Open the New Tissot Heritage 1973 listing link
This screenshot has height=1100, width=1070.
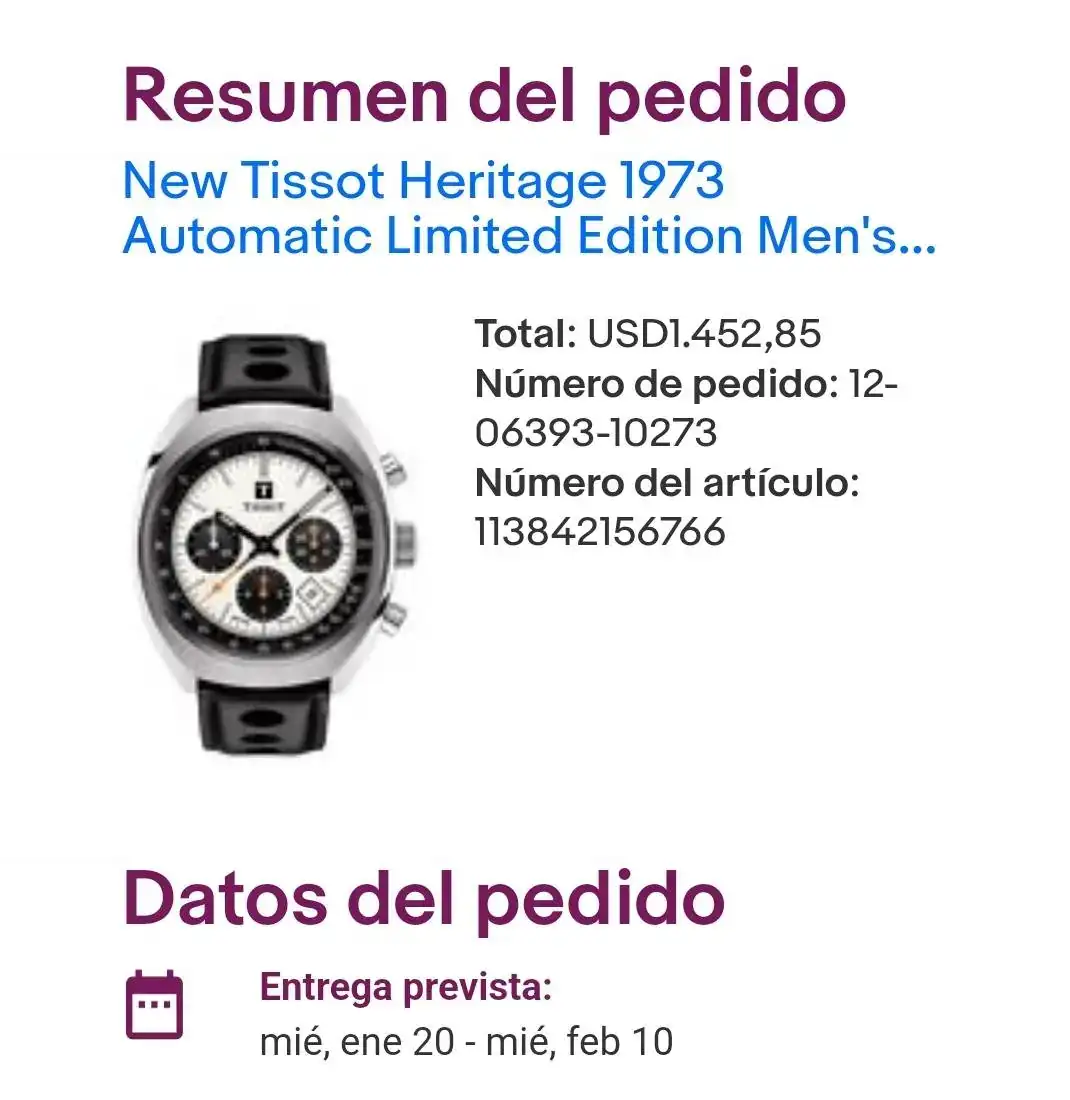[x=528, y=209]
